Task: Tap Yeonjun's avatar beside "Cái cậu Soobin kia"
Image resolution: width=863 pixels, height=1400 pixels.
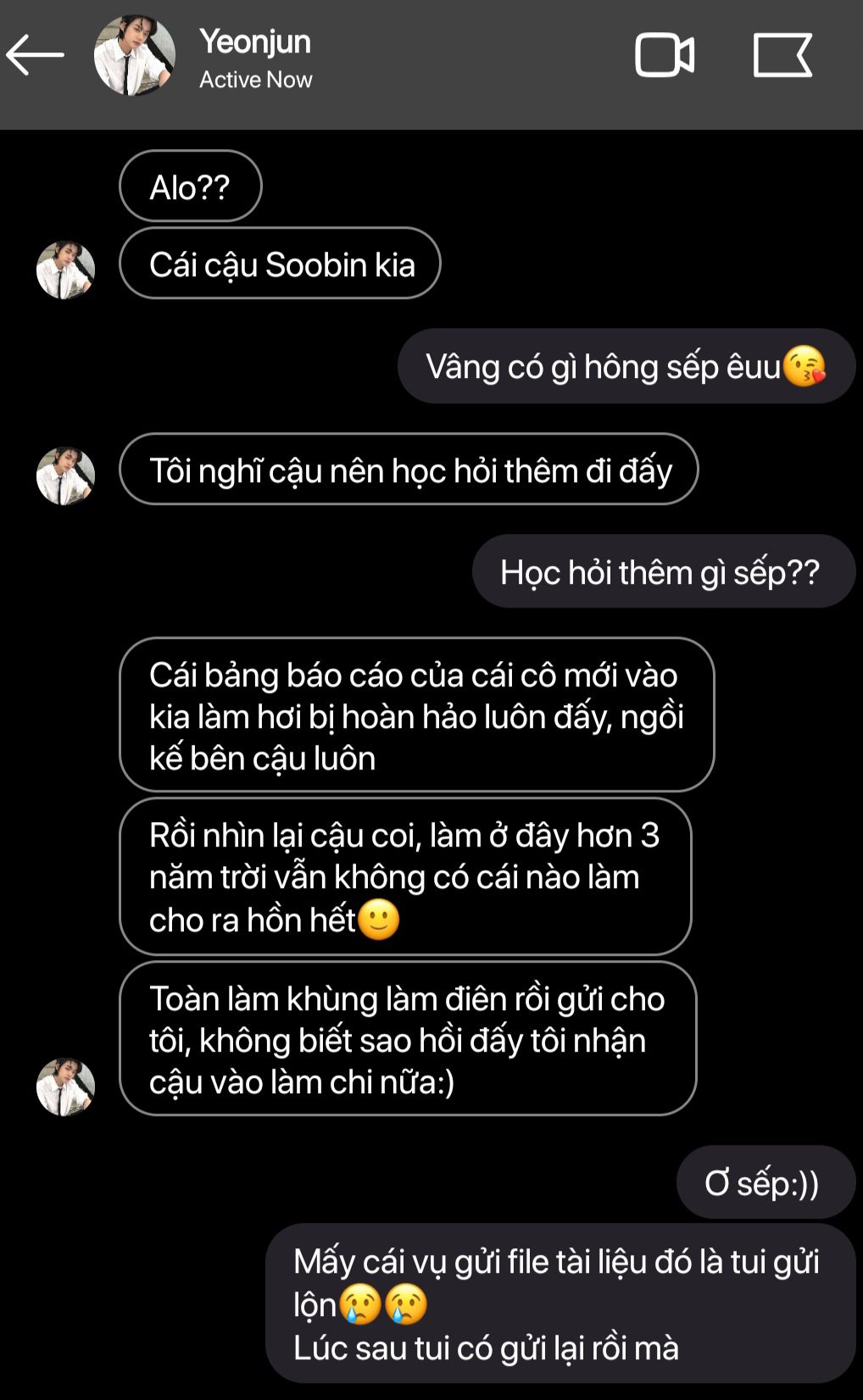Action: tap(65, 270)
